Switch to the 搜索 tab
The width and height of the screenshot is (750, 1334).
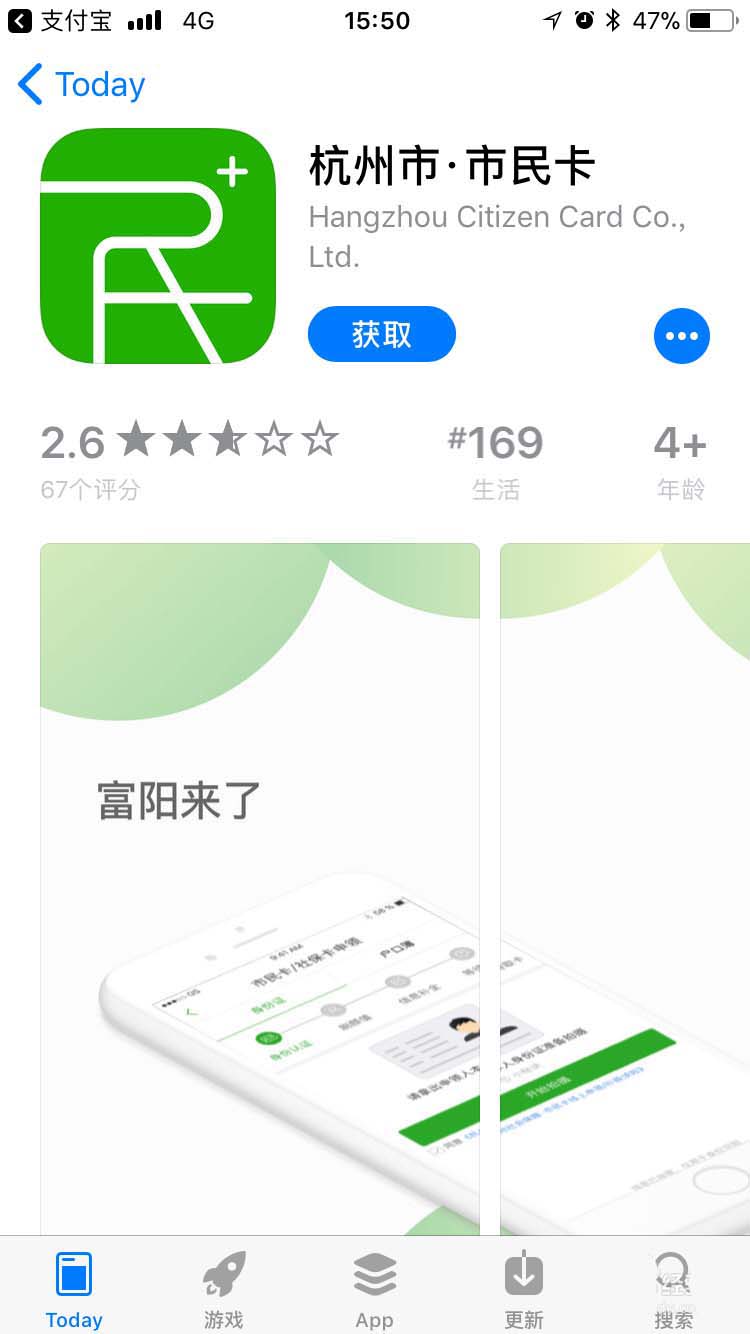673,1290
